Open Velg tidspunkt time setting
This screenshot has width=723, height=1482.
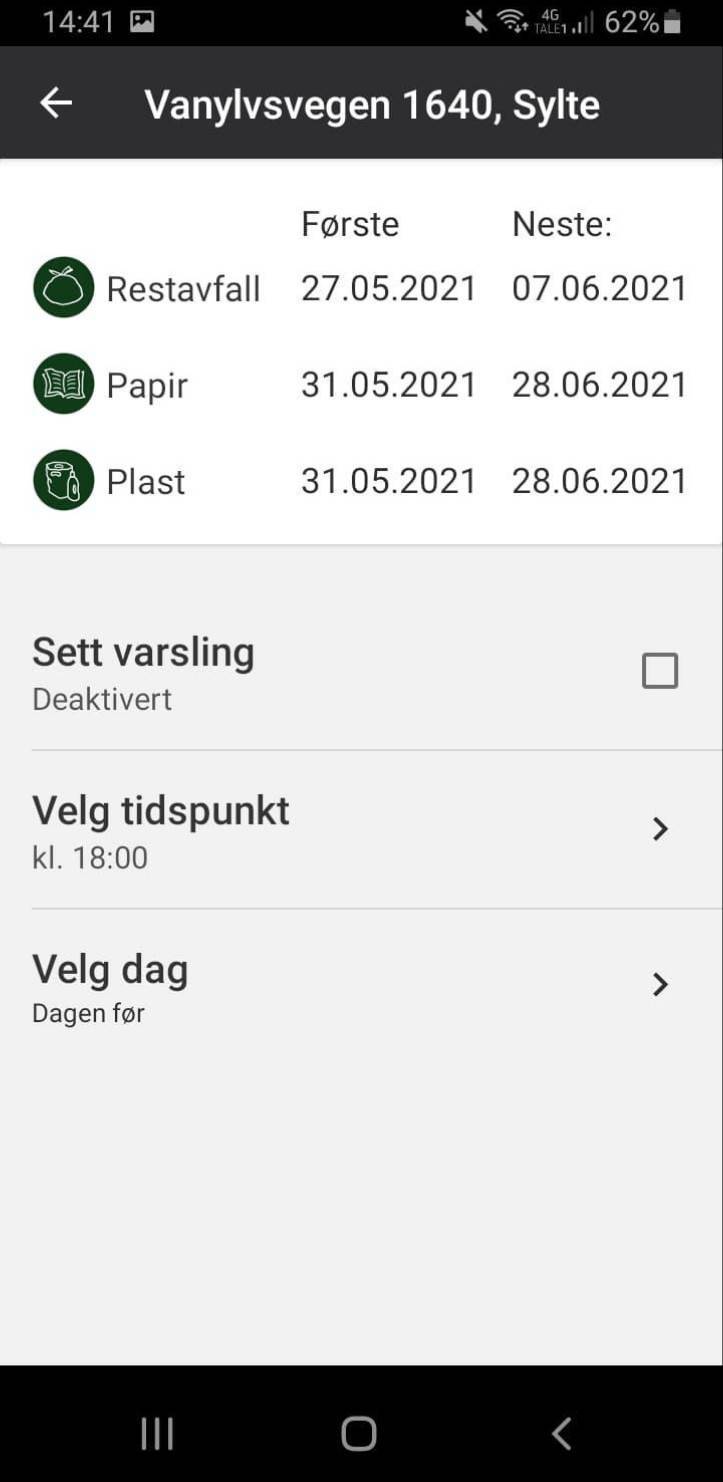tap(360, 829)
